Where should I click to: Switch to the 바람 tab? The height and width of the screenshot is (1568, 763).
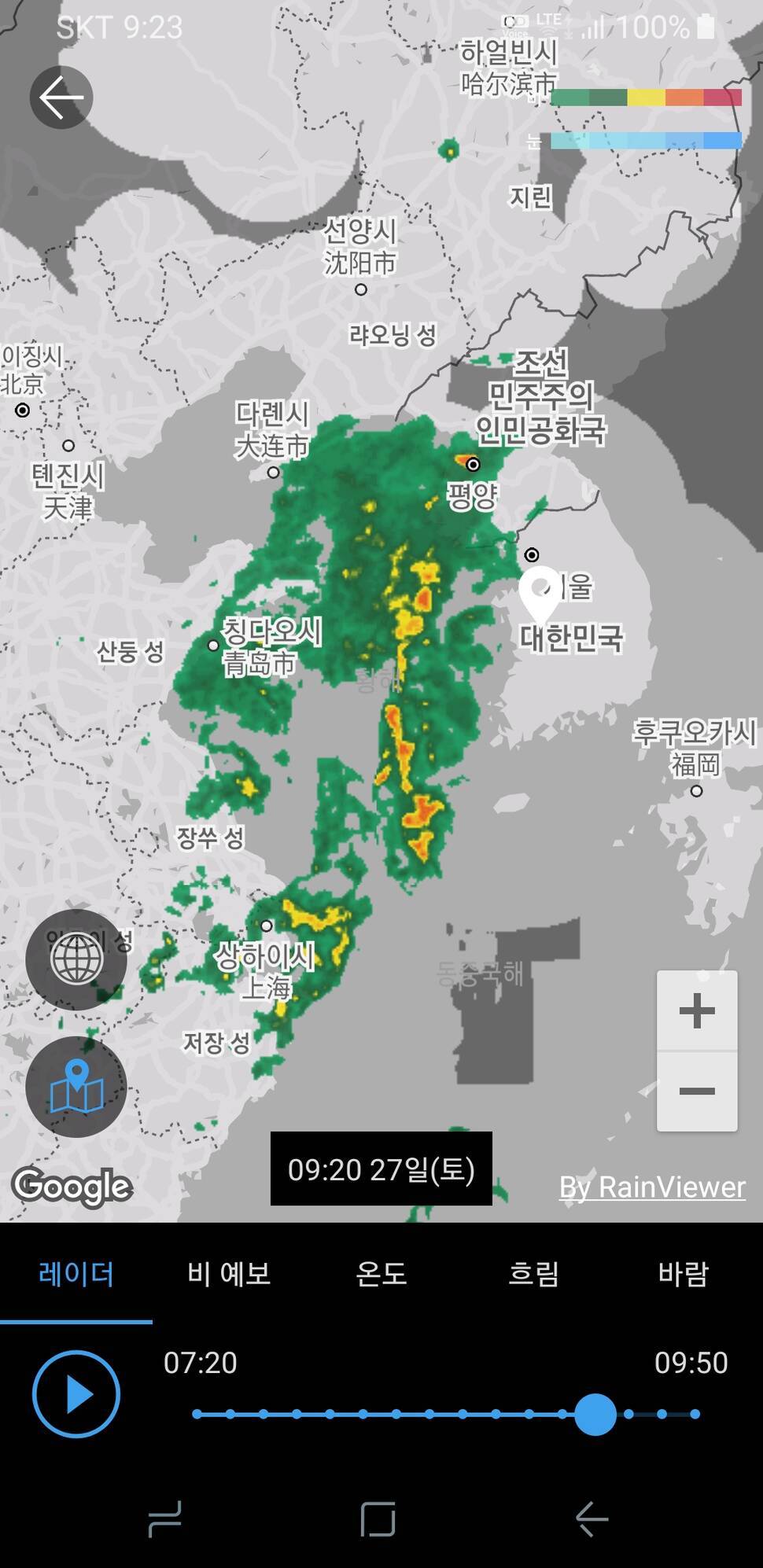684,1273
